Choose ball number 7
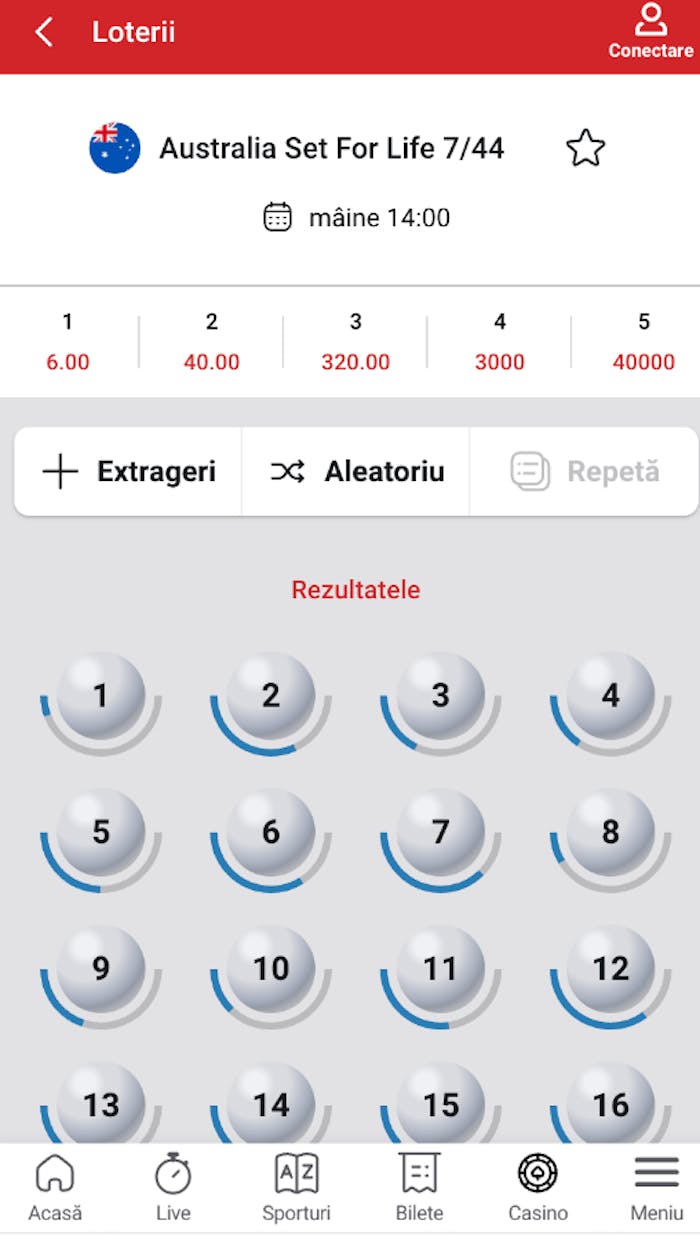This screenshot has width=700, height=1235. [441, 832]
